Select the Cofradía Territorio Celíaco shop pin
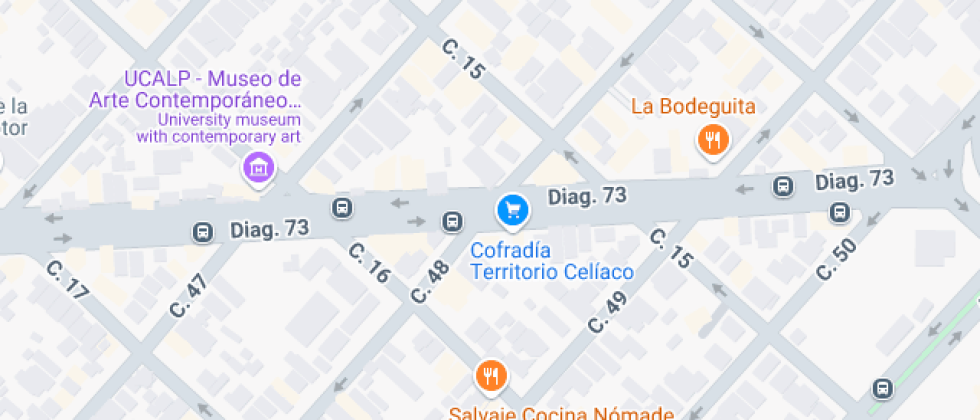 [x=512, y=209]
